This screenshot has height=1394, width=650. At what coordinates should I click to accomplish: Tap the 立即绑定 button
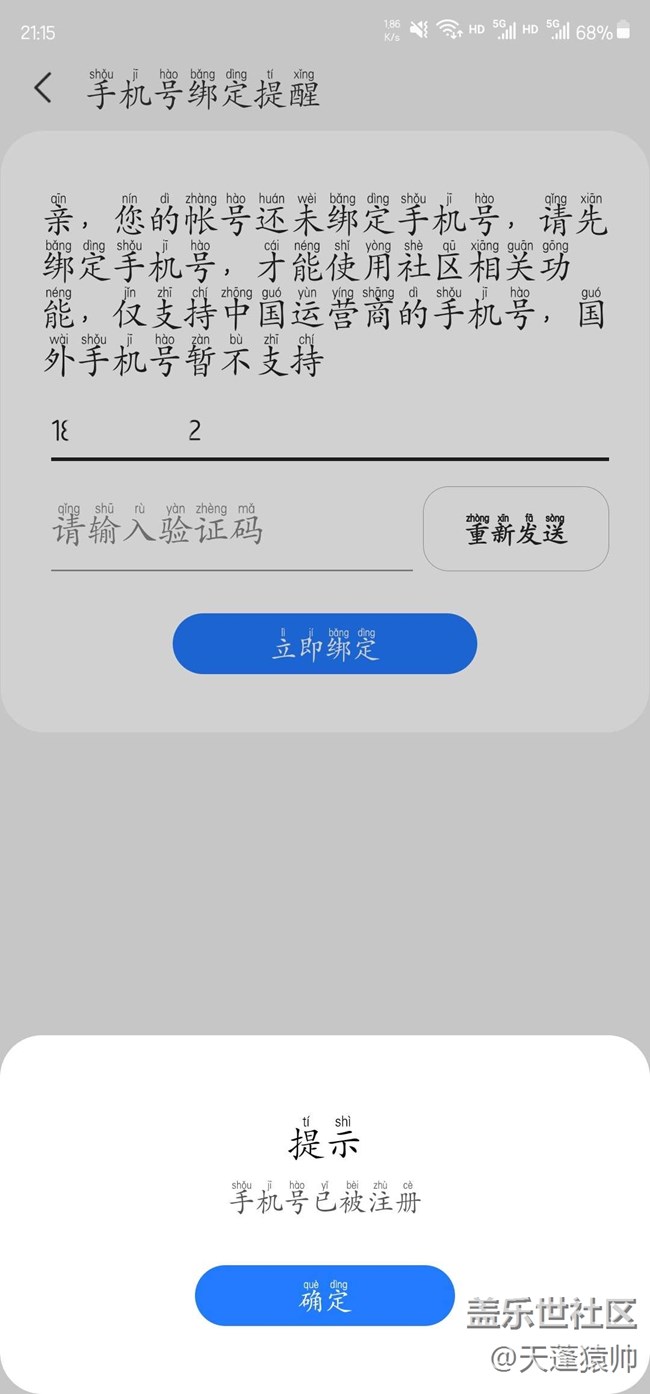324,643
